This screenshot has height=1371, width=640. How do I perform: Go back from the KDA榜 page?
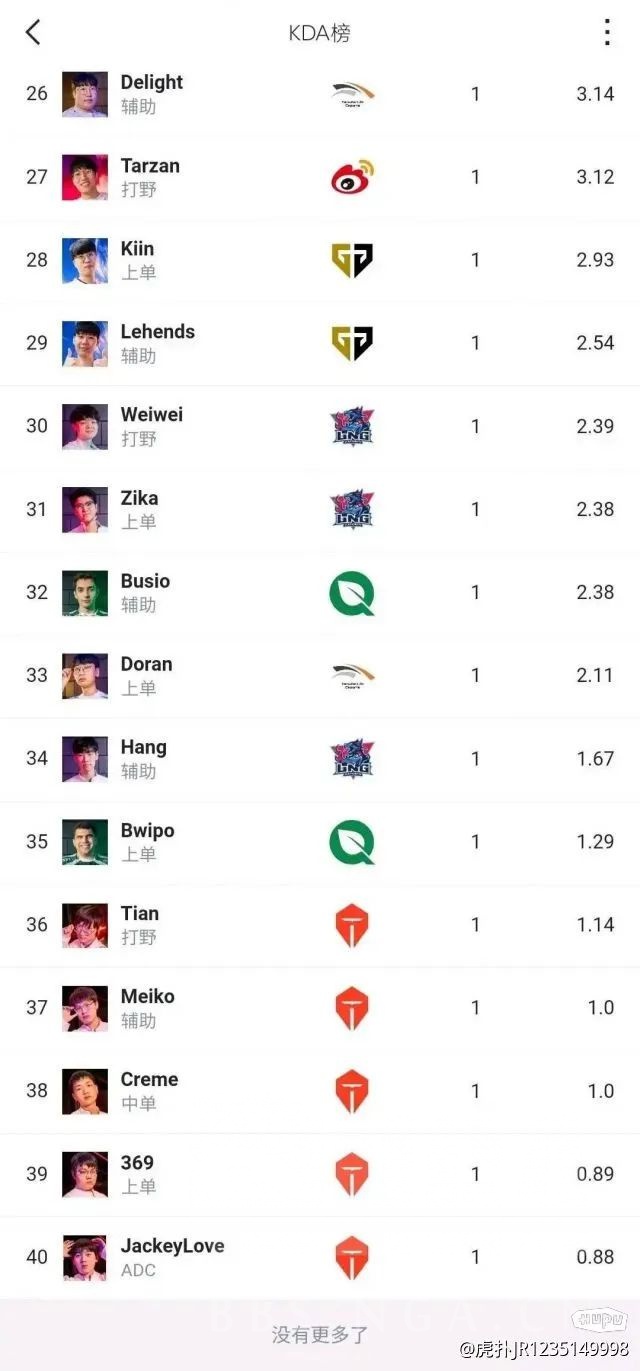click(33, 33)
